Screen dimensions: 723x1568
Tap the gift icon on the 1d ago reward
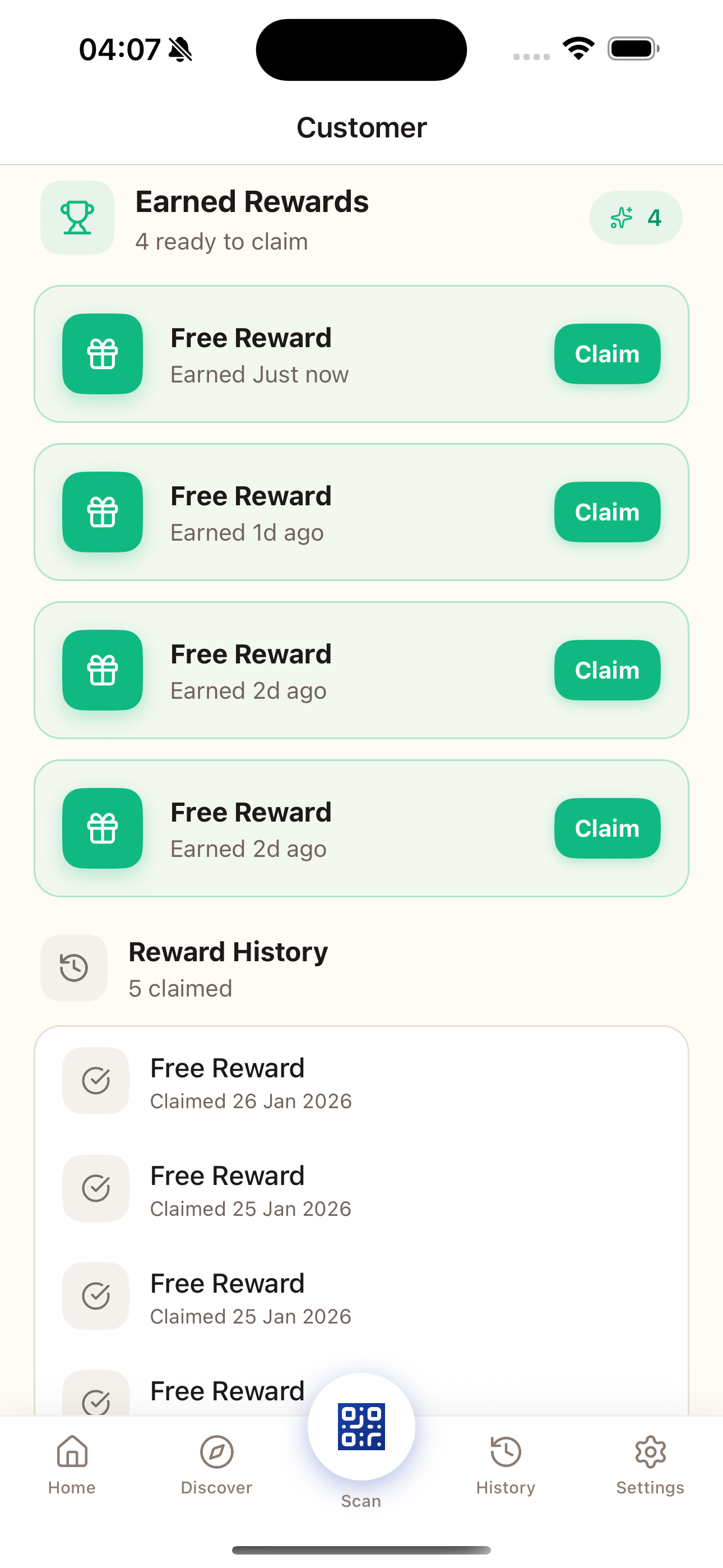(x=102, y=512)
